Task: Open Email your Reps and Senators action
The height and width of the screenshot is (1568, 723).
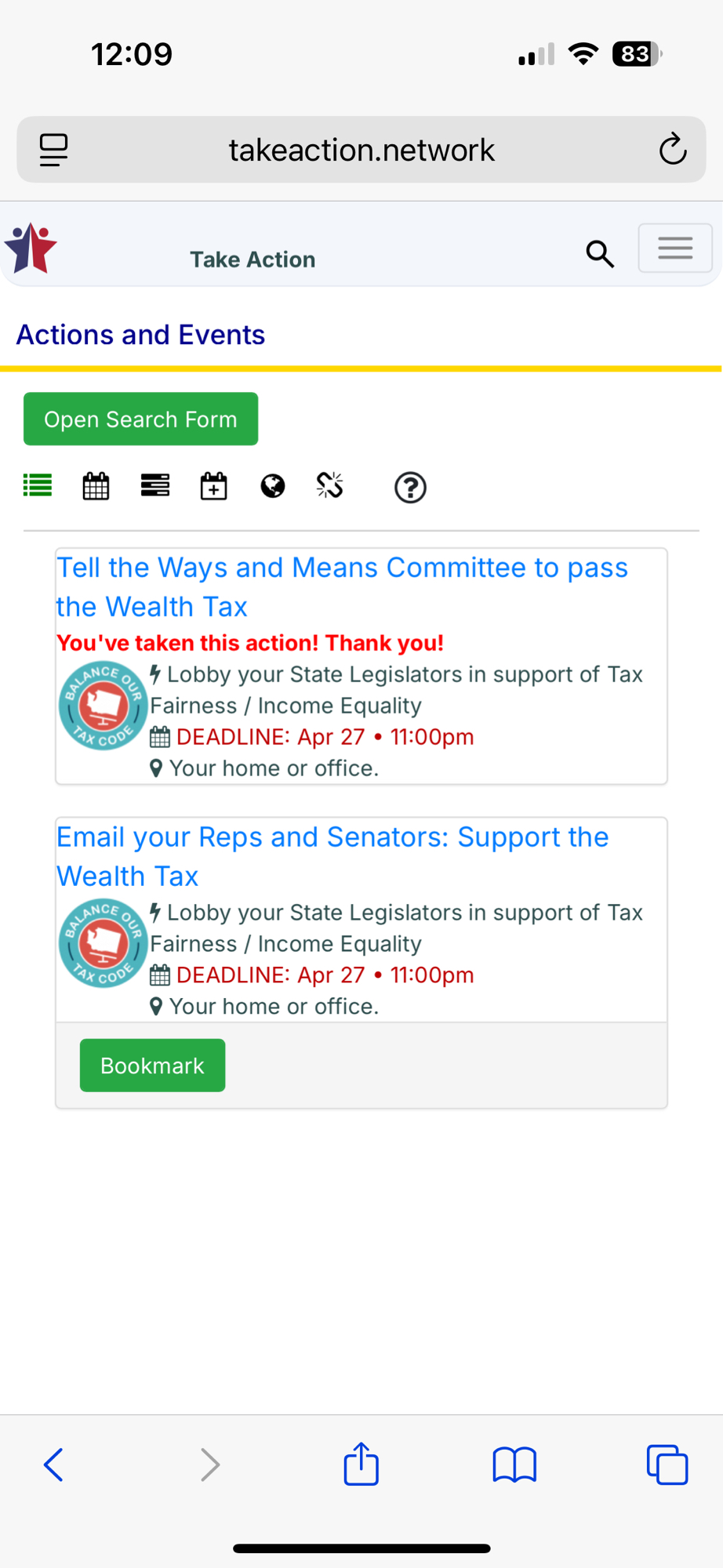Action: [x=332, y=856]
